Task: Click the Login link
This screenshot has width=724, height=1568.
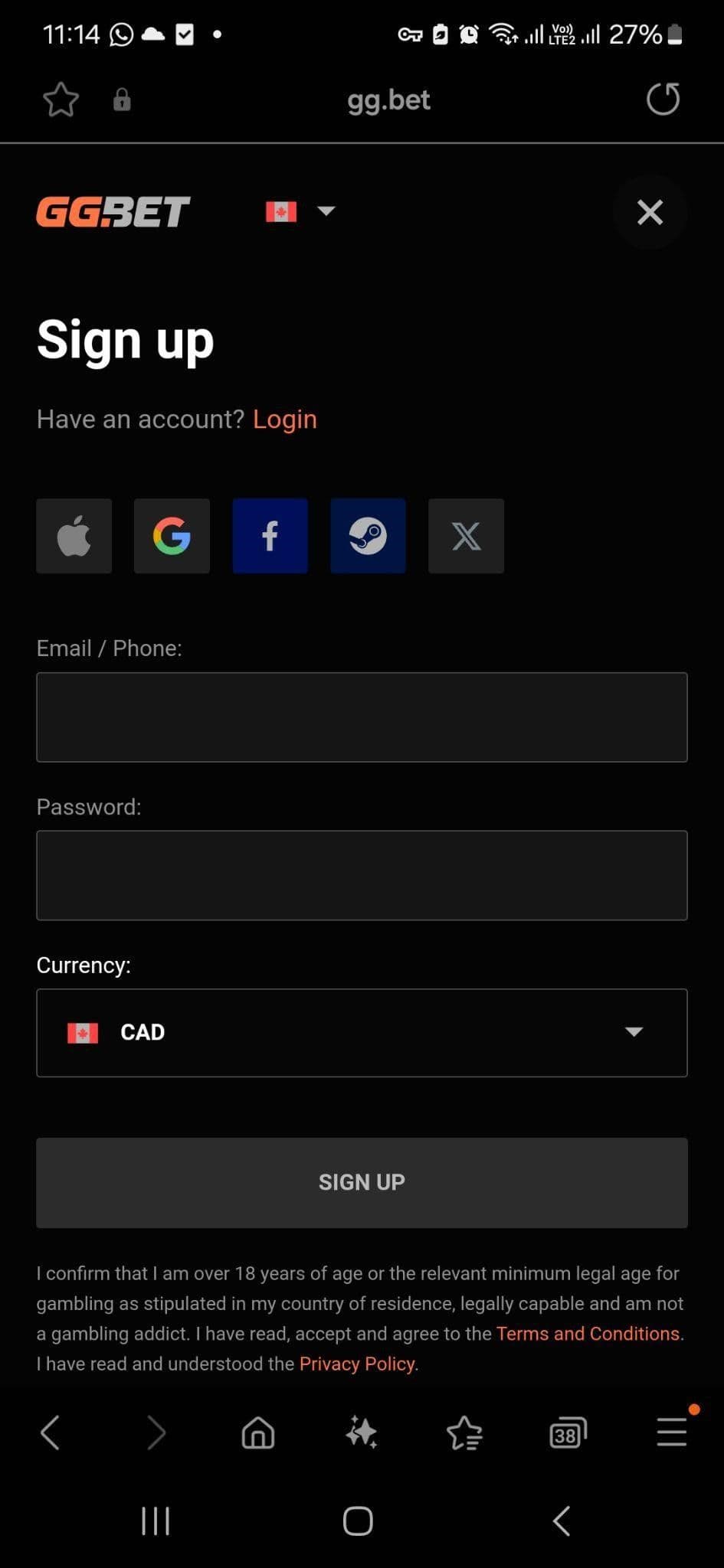Action: click(x=284, y=419)
